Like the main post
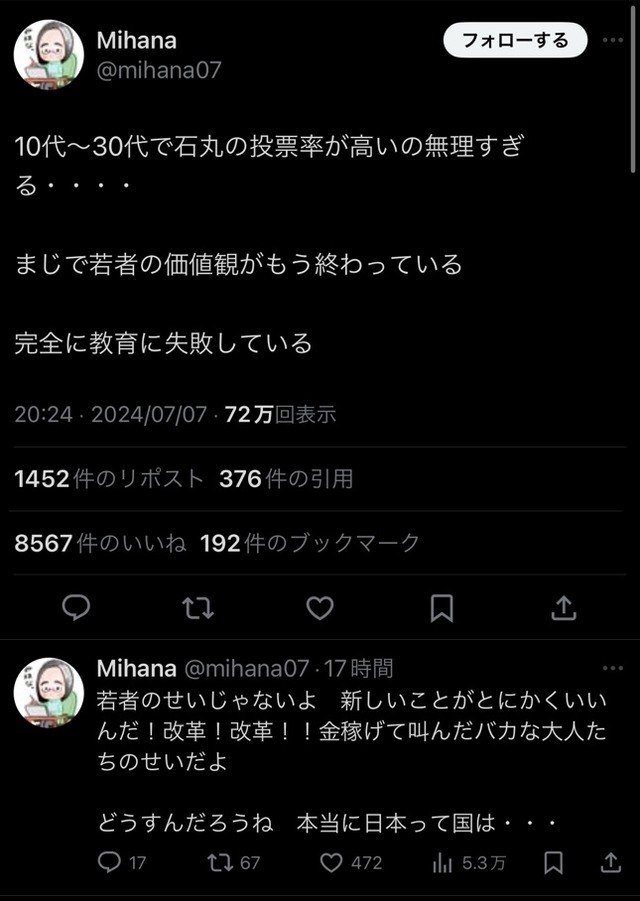This screenshot has width=640, height=901. click(319, 607)
